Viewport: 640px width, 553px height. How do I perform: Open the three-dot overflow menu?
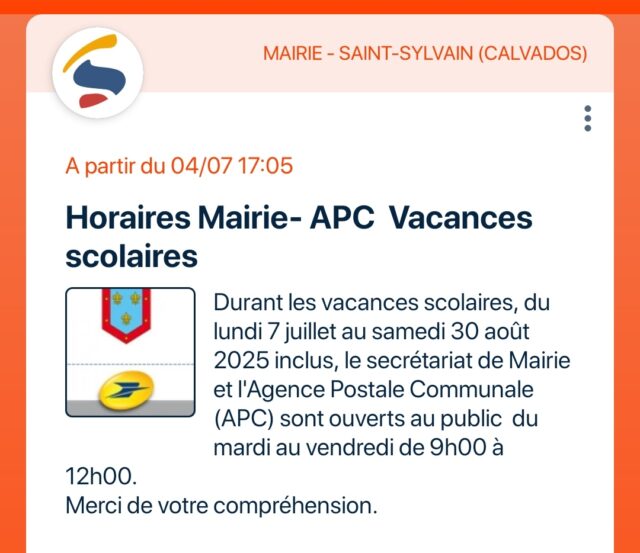click(588, 118)
